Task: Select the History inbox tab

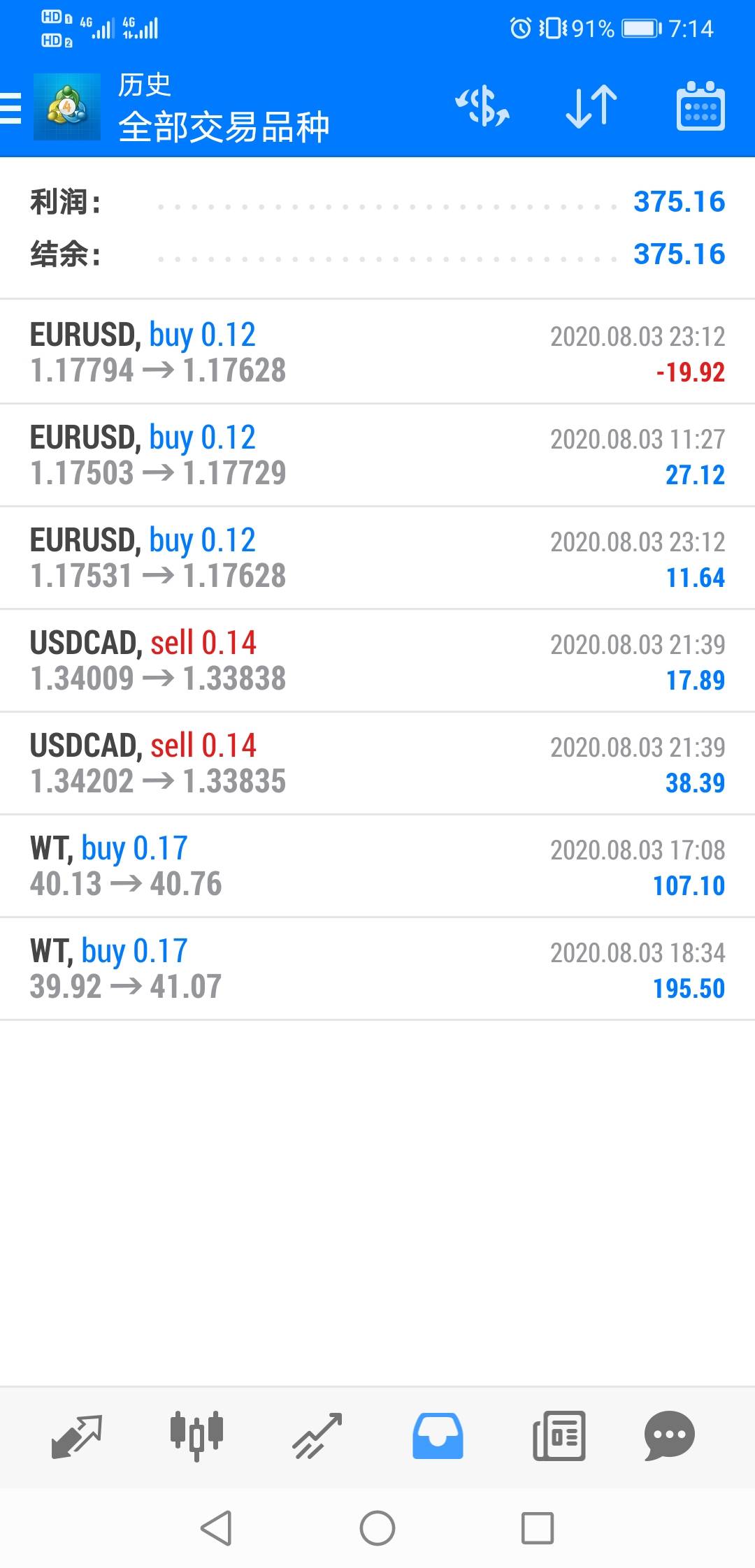Action: click(438, 1436)
